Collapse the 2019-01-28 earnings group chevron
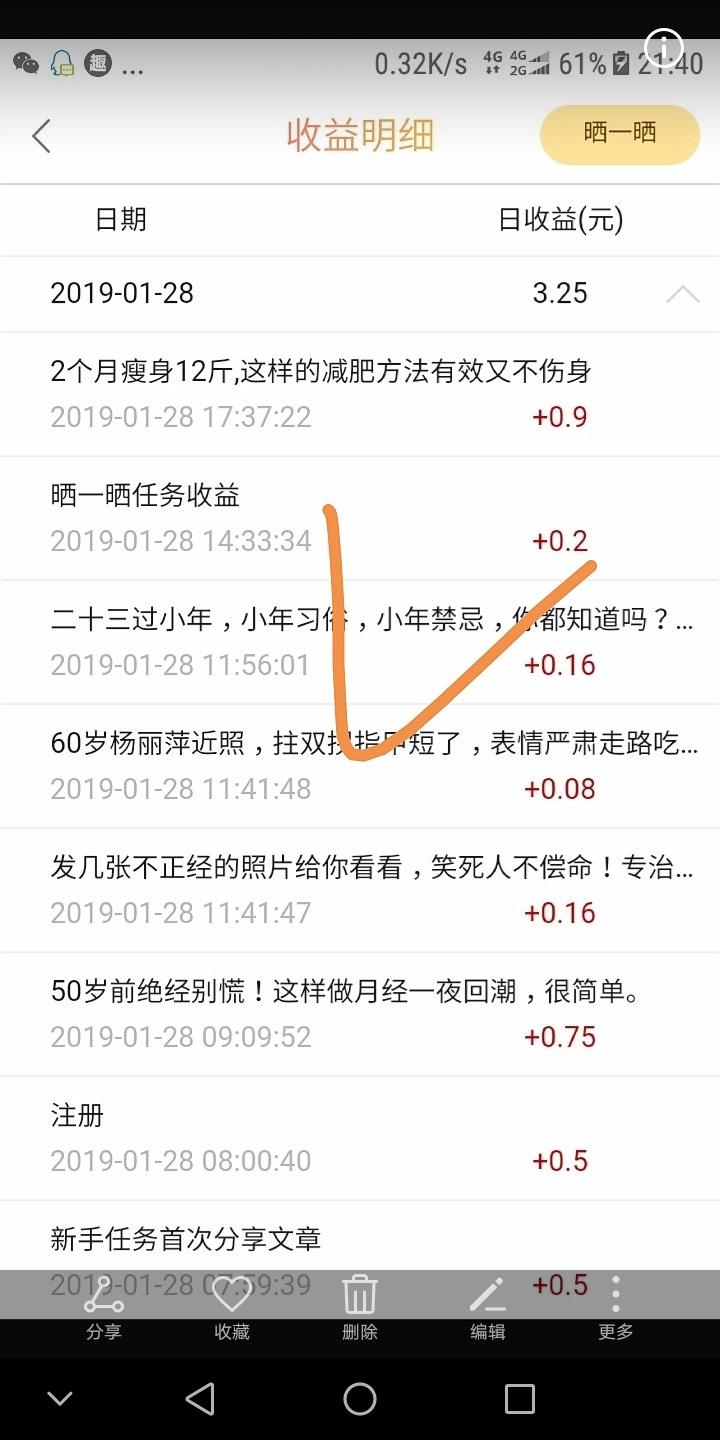The width and height of the screenshot is (720, 1440). 683,293
